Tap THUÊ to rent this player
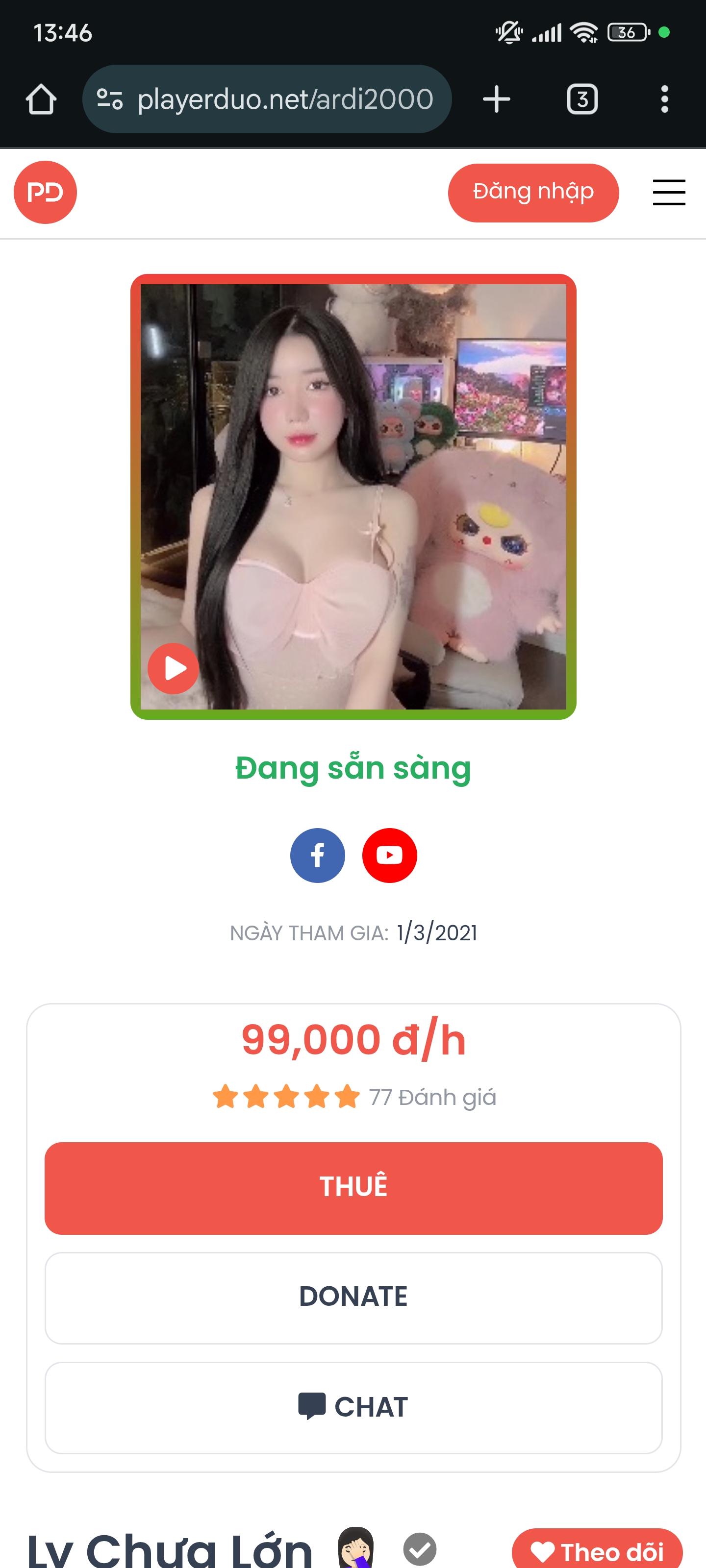This screenshot has height=1568, width=706. (x=353, y=1188)
